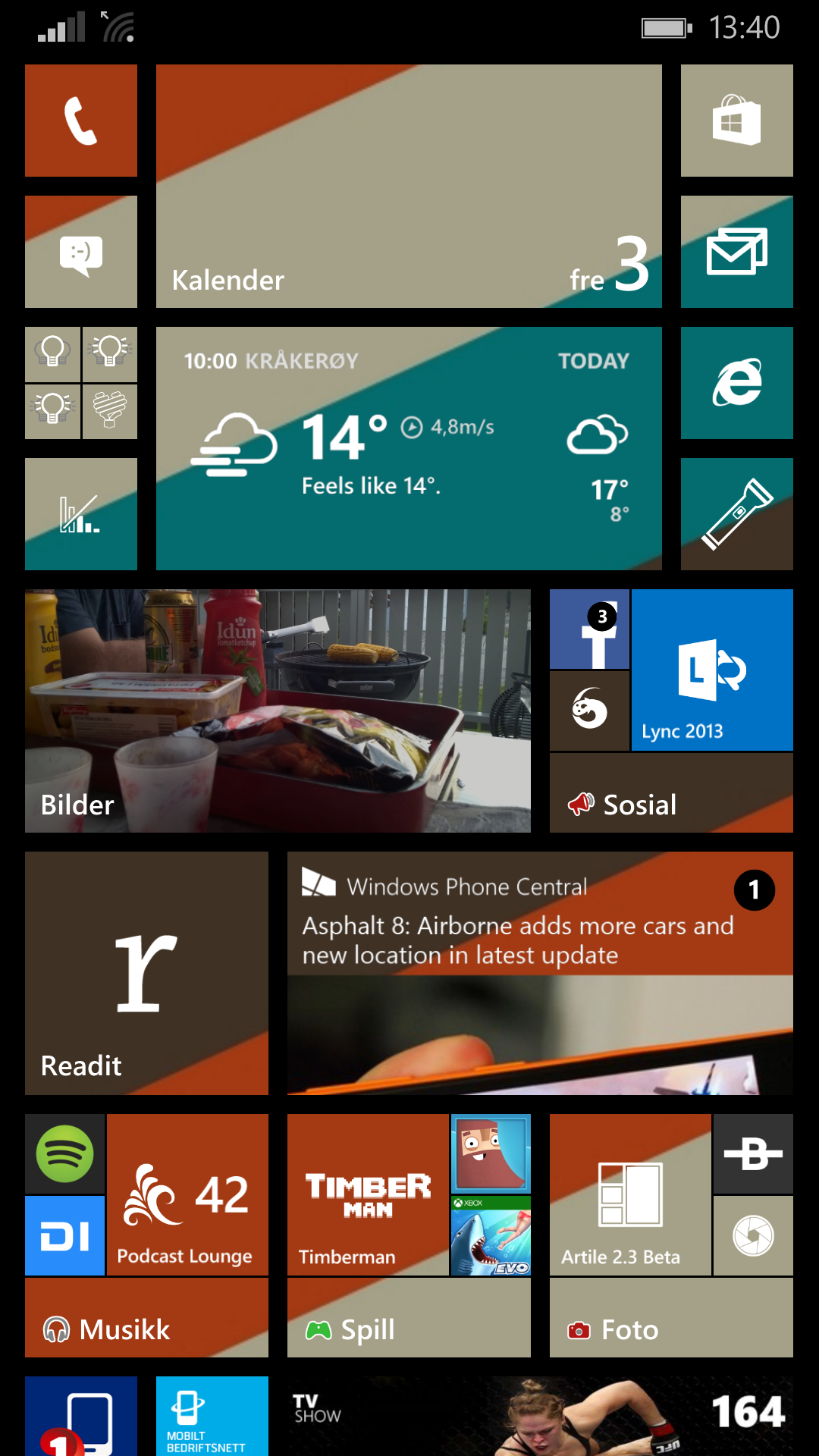The width and height of the screenshot is (819, 1456).
Task: Open the Kråkerøy weather tile
Action: (x=409, y=448)
